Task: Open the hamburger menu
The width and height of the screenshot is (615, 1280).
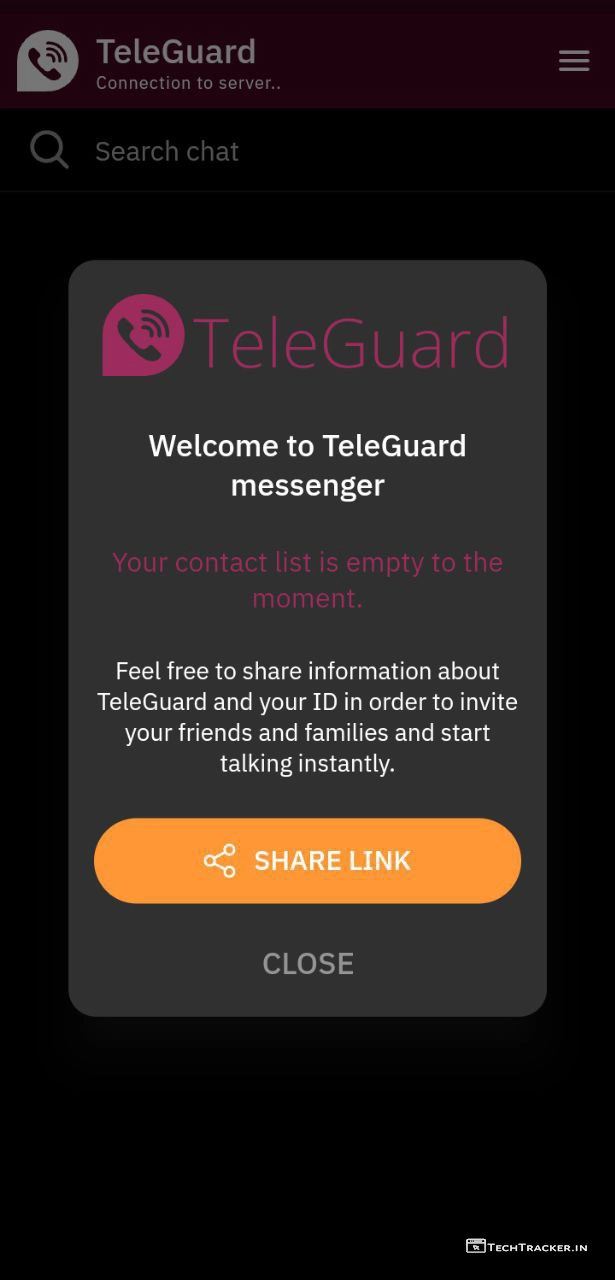Action: [x=573, y=61]
